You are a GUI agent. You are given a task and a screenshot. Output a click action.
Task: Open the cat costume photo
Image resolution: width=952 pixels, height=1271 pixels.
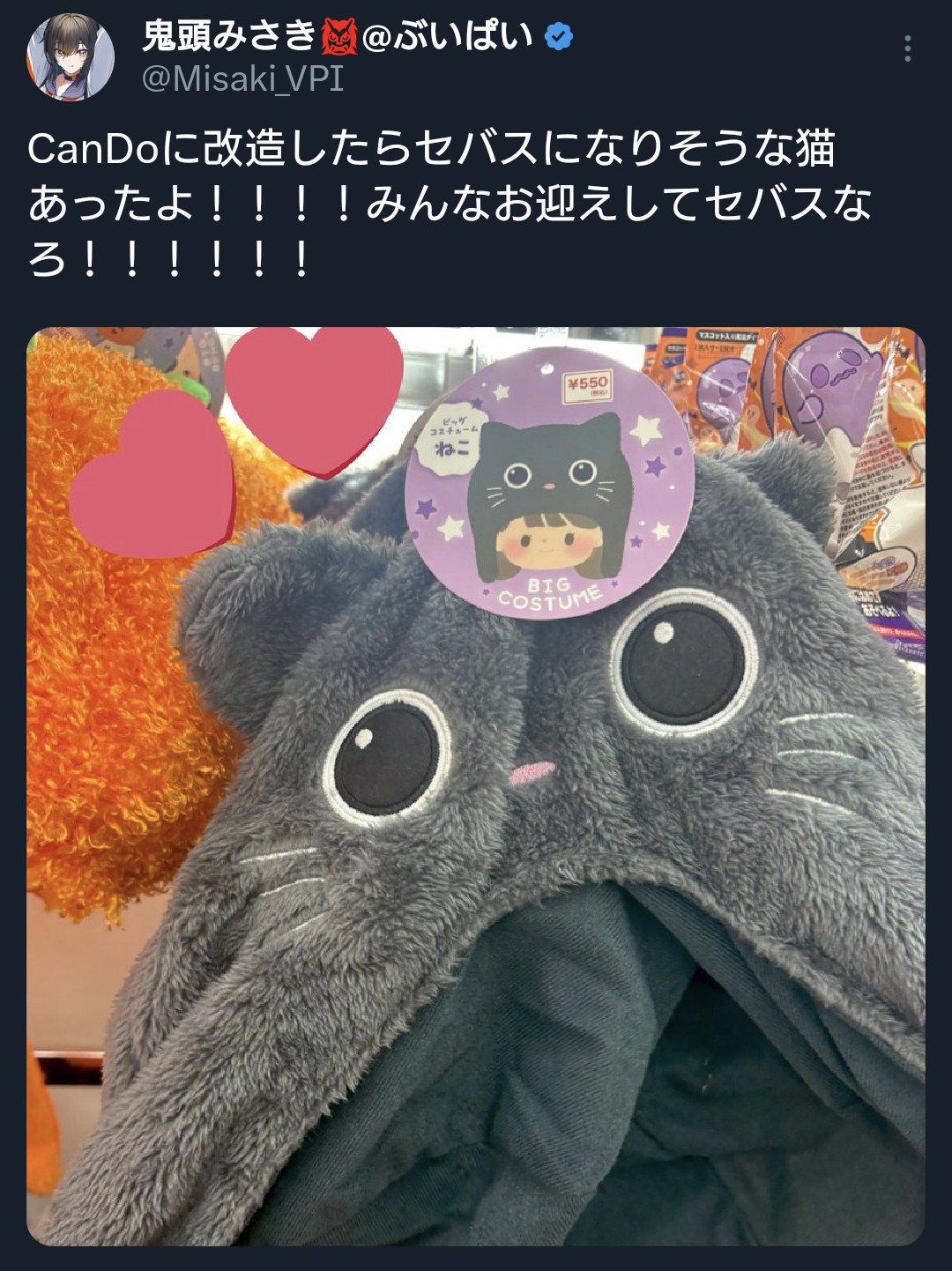click(476, 784)
